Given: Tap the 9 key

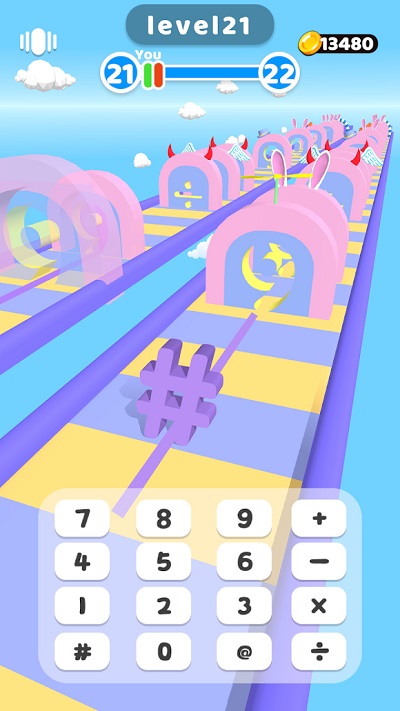Looking at the screenshot, I should (x=244, y=518).
